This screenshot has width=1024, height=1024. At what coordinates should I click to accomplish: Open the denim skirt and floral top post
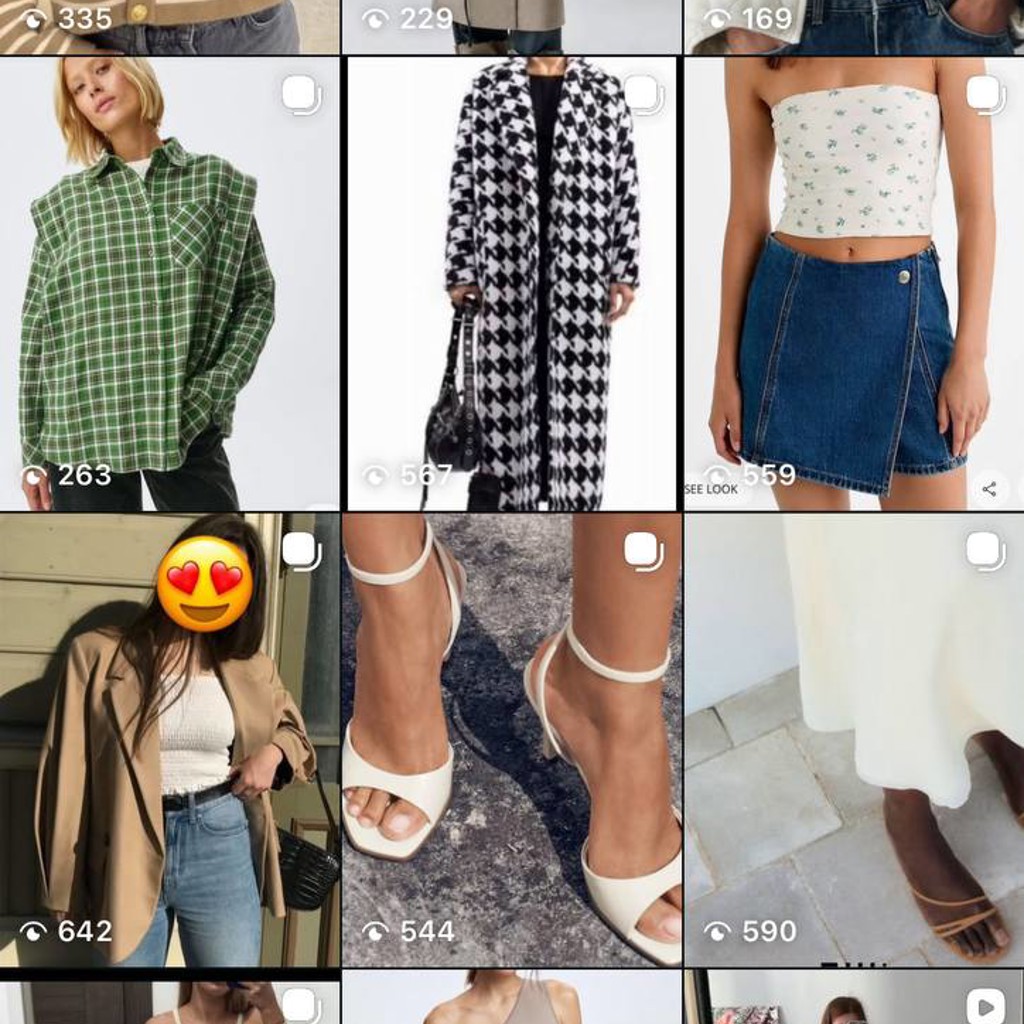tap(854, 283)
